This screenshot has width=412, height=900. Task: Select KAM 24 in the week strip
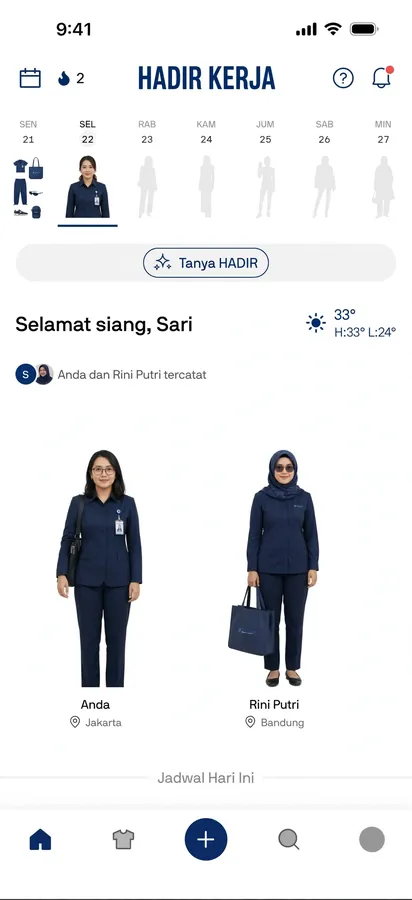pos(206,169)
